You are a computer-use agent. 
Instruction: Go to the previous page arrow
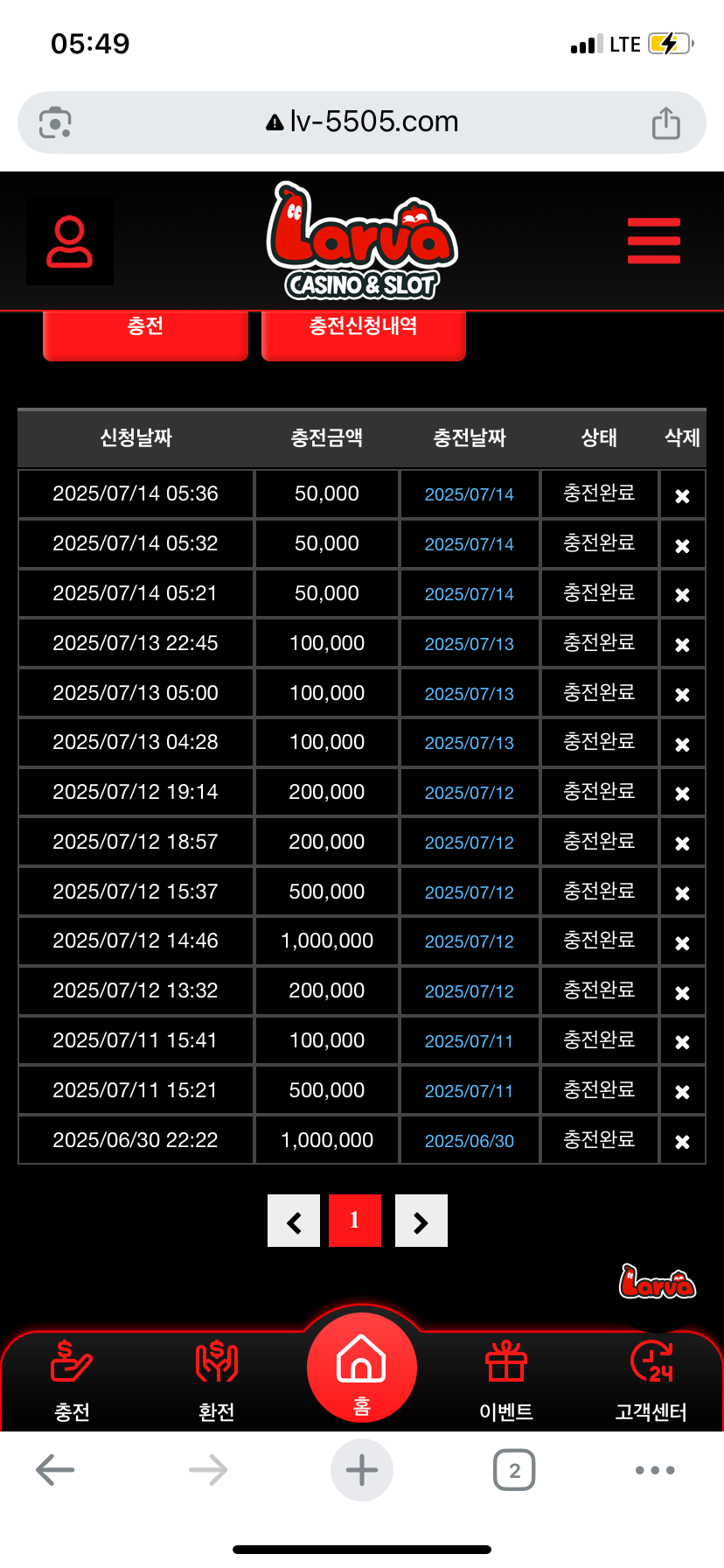pos(294,1221)
